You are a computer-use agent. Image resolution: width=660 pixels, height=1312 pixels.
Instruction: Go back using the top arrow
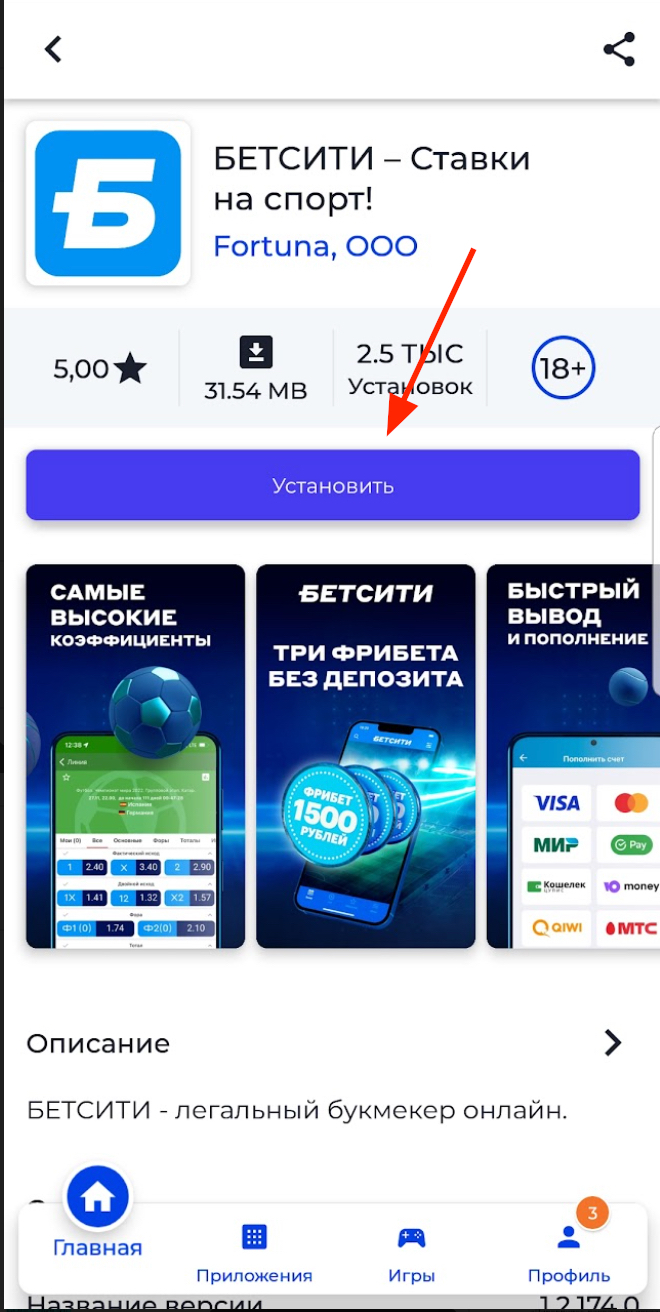53,49
